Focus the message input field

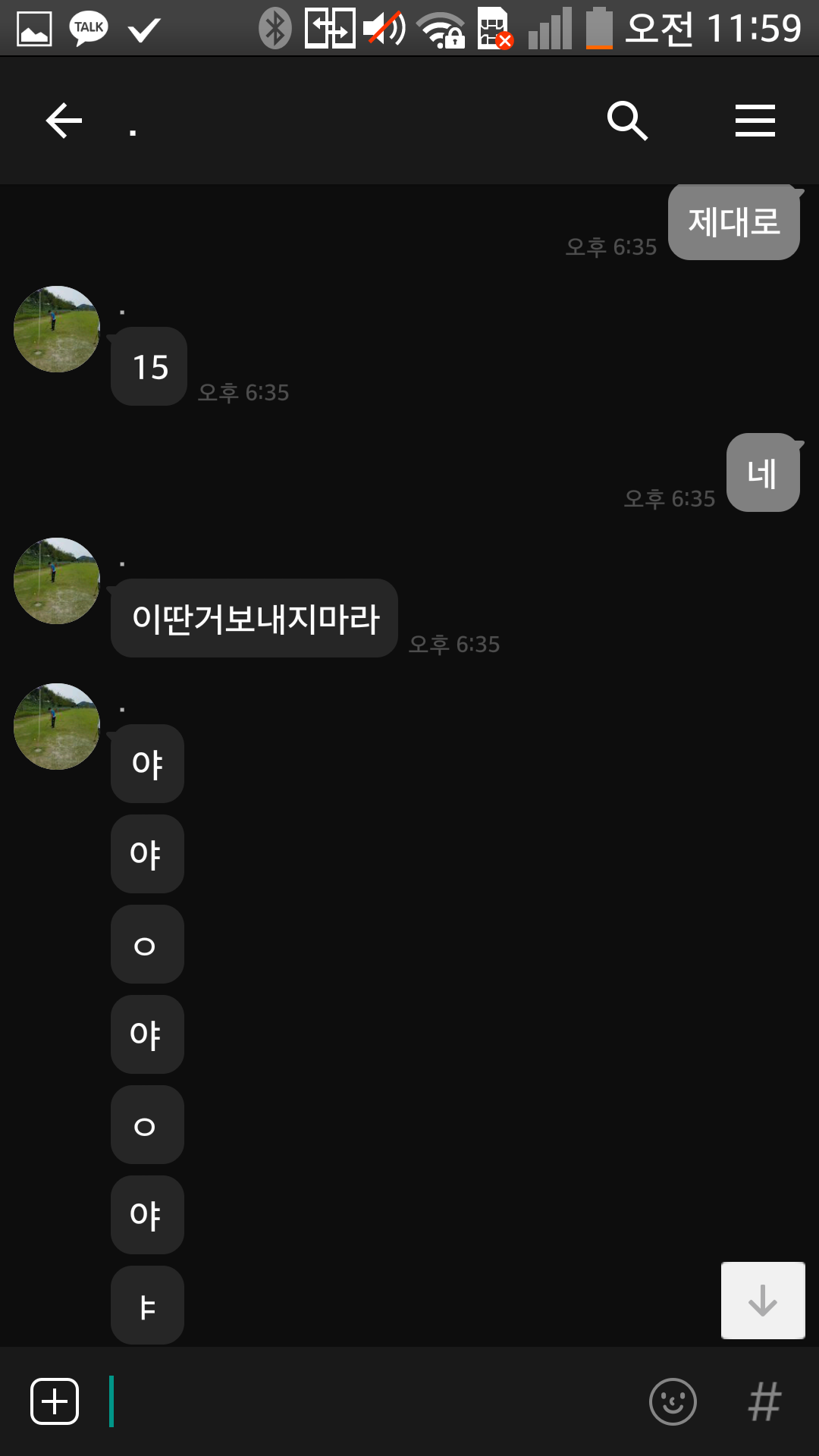tap(372, 1401)
